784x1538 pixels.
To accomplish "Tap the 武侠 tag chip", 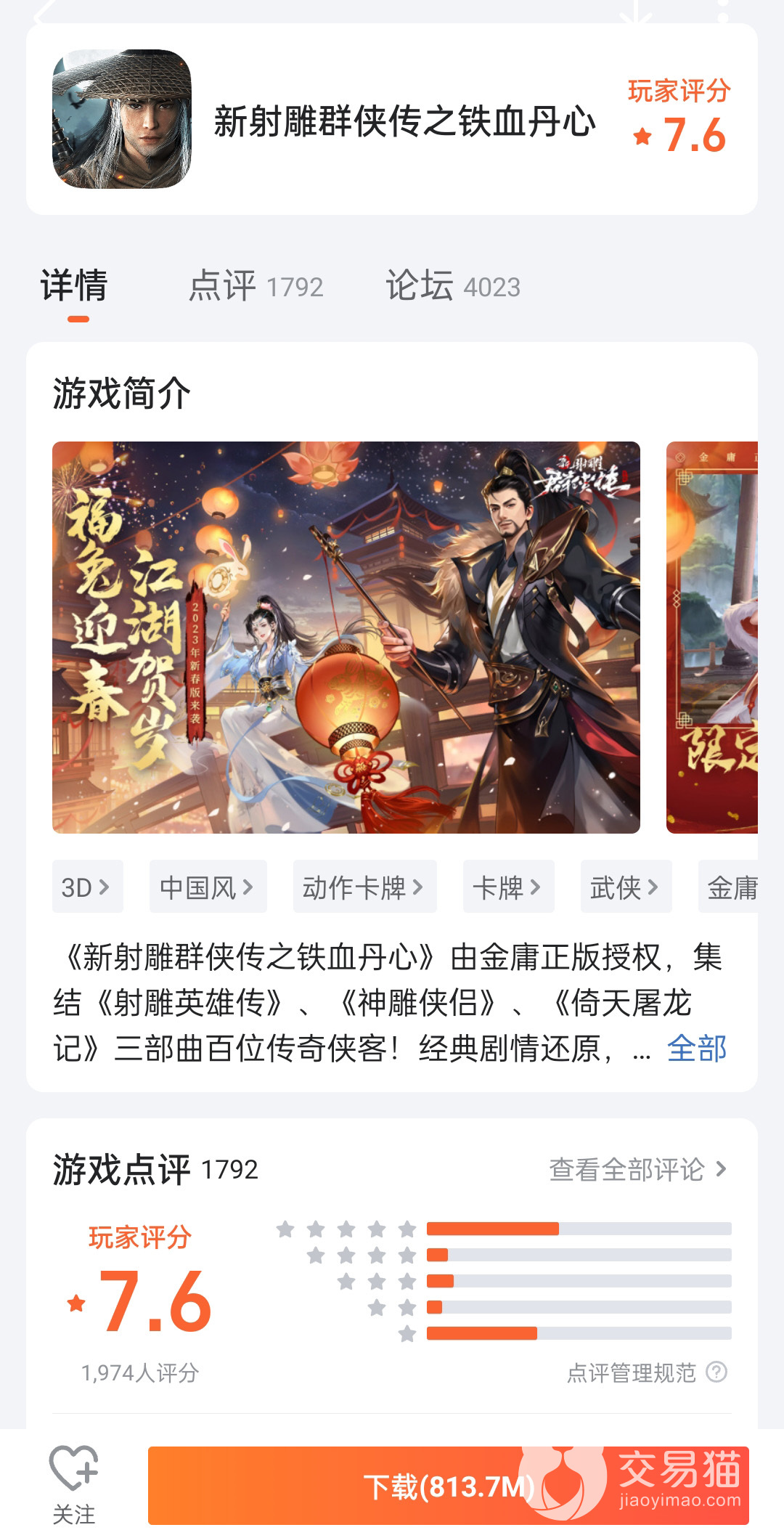I will pyautogui.click(x=626, y=887).
